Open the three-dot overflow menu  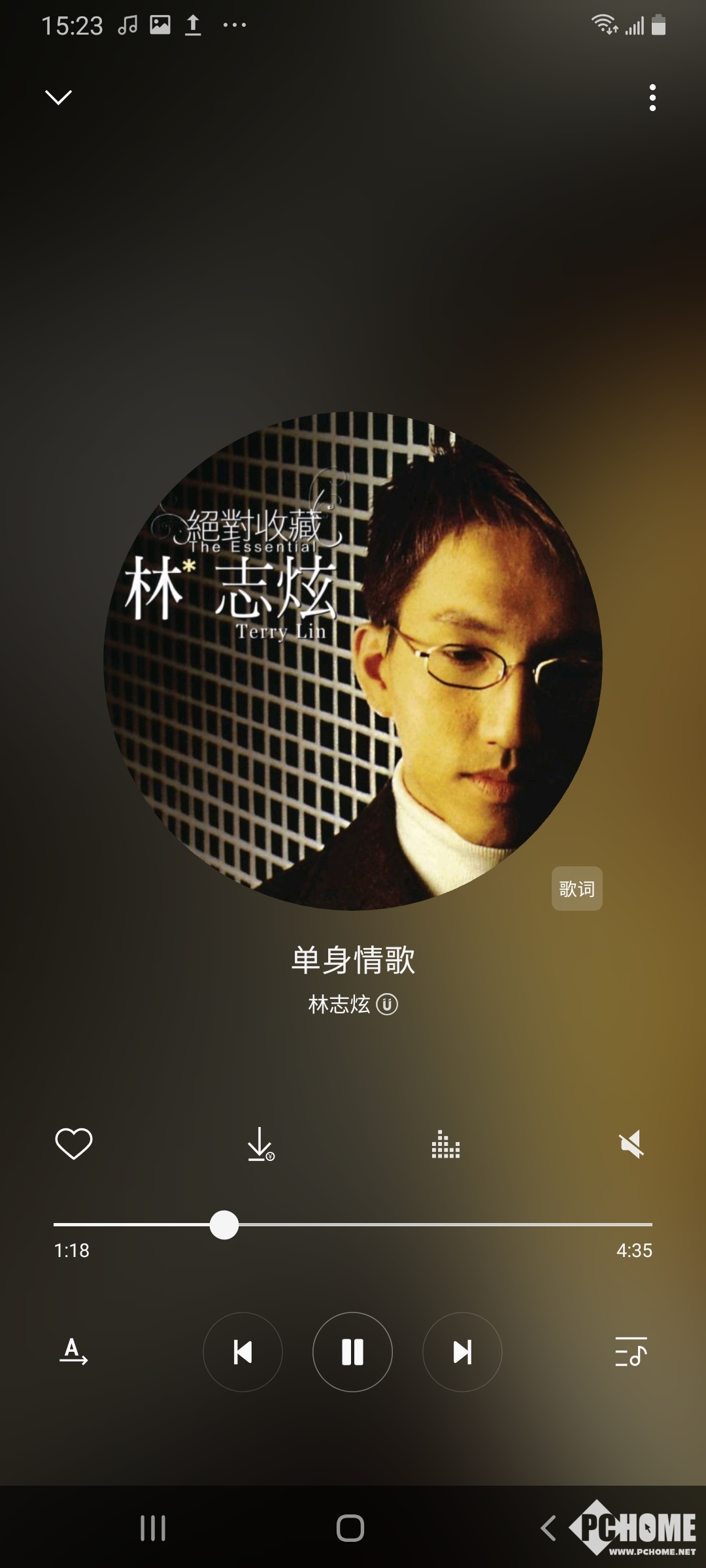click(x=652, y=97)
